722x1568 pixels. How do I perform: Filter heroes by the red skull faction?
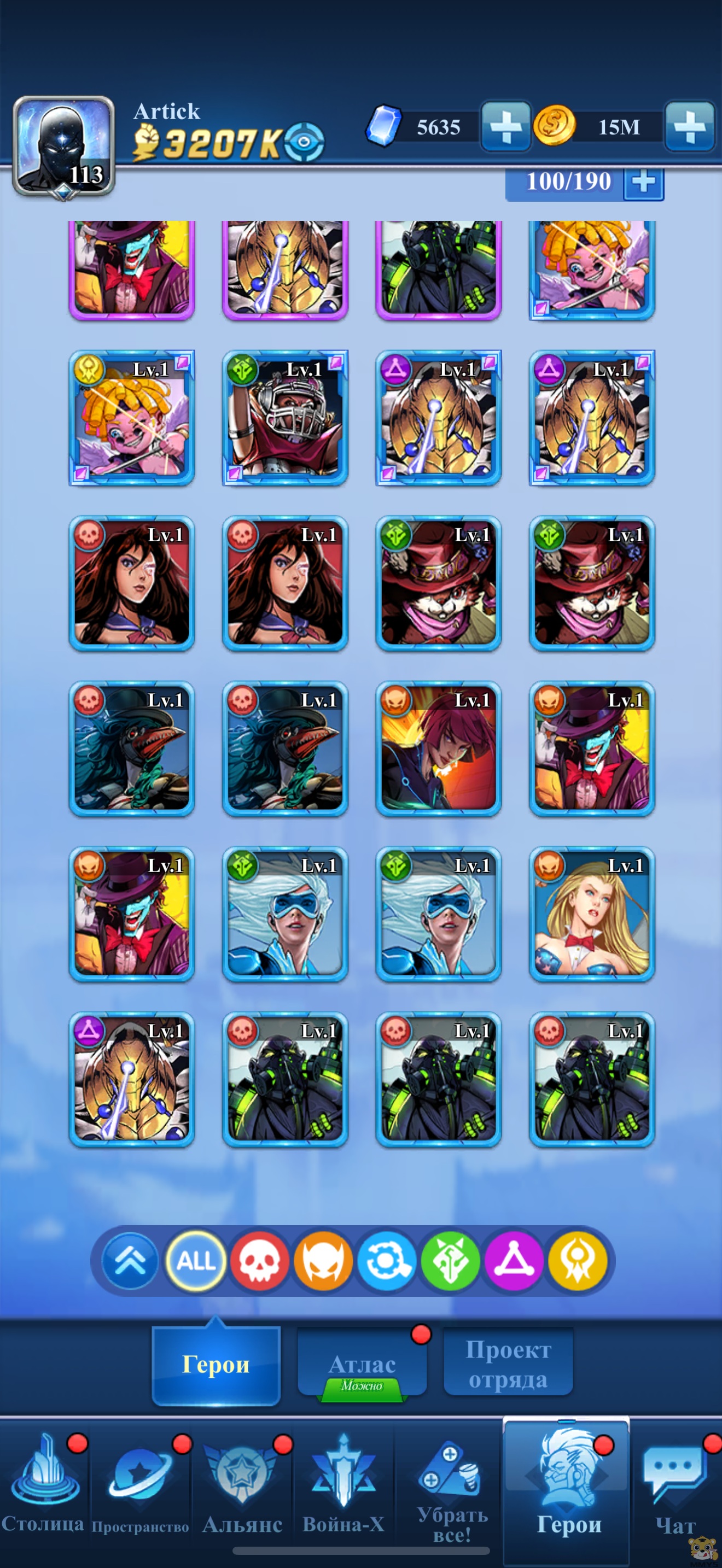point(259,1260)
